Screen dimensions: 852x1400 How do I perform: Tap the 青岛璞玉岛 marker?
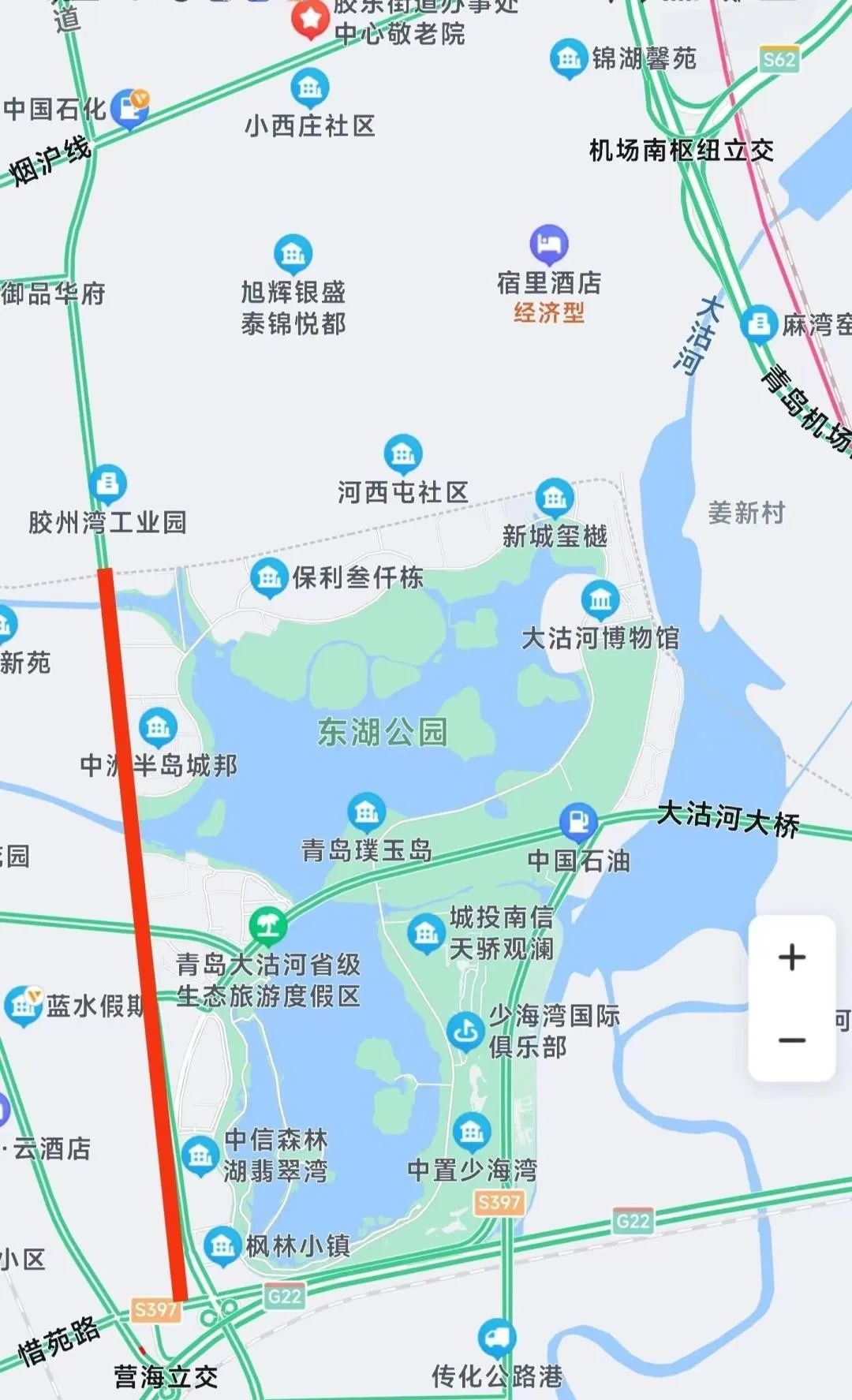click(x=366, y=812)
